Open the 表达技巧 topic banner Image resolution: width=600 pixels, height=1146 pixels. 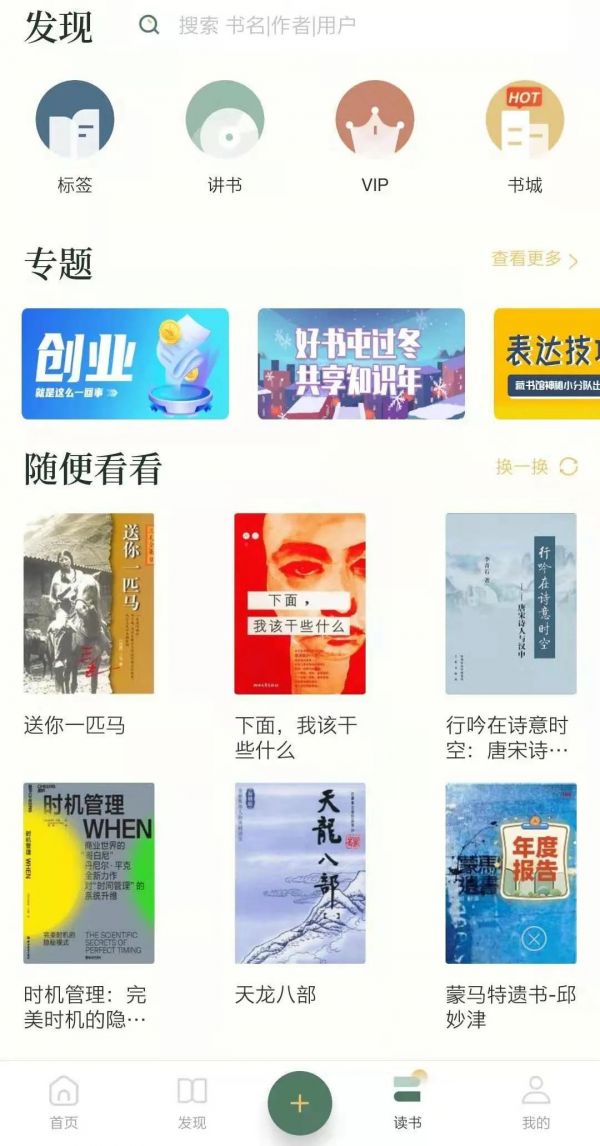(547, 364)
